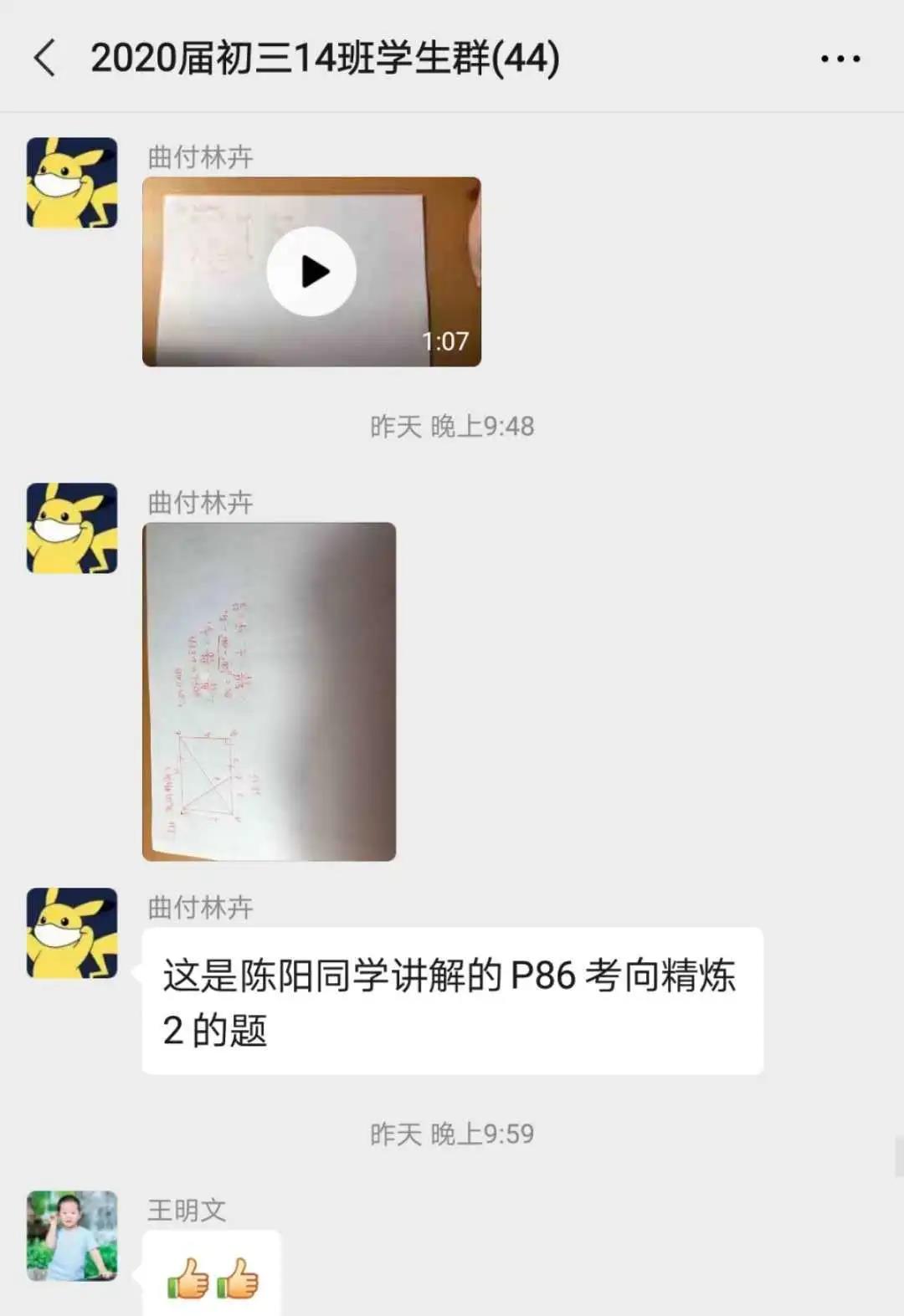Open the three-dot chat info menu
The height and width of the screenshot is (1316, 904).
tap(840, 59)
